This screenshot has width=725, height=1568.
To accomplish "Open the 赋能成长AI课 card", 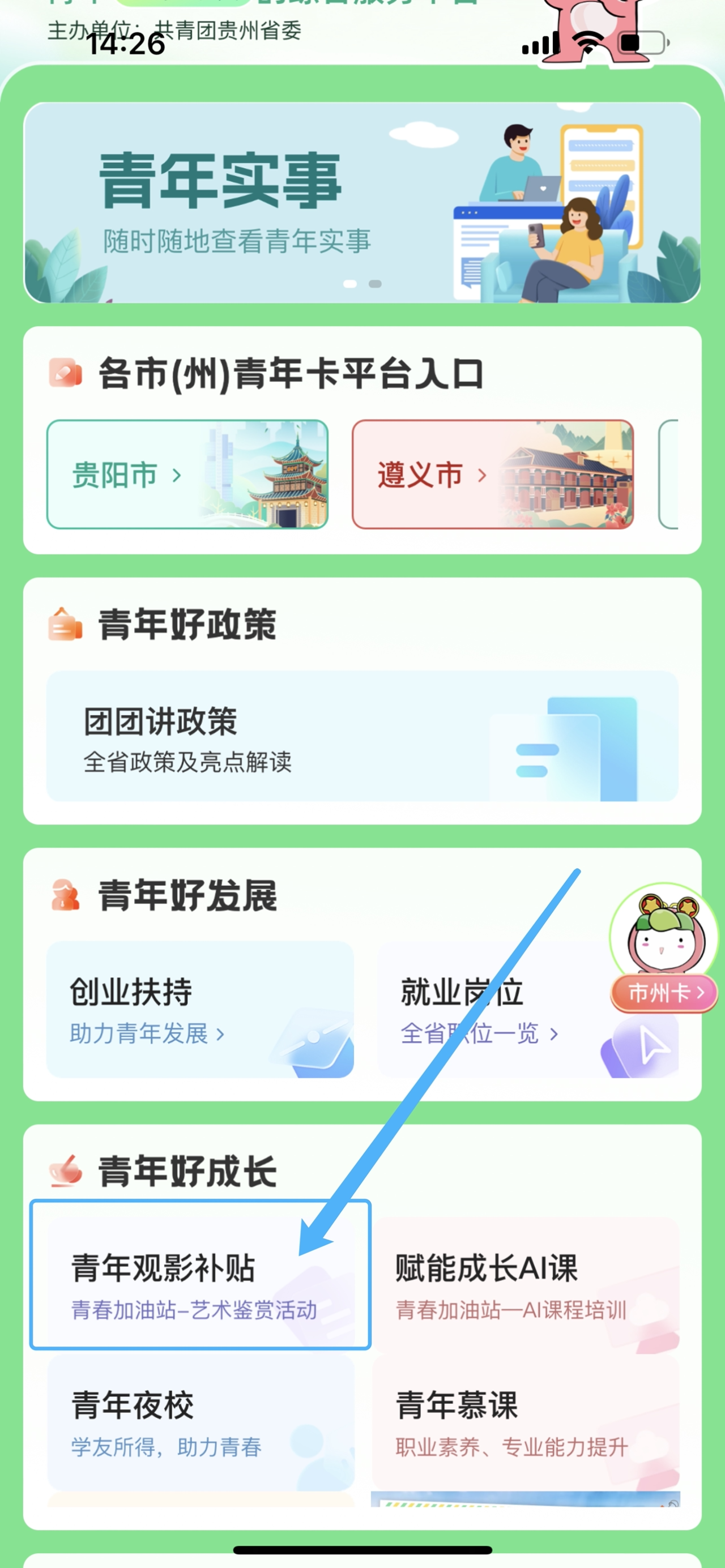I will click(524, 1285).
